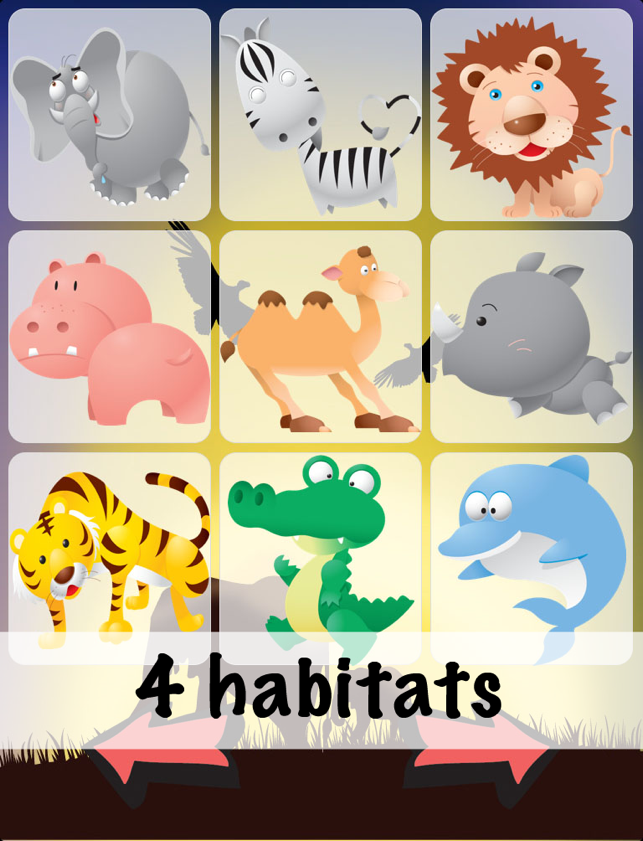
Task: Open the blue dolphin tile
Action: pyautogui.click(x=531, y=555)
